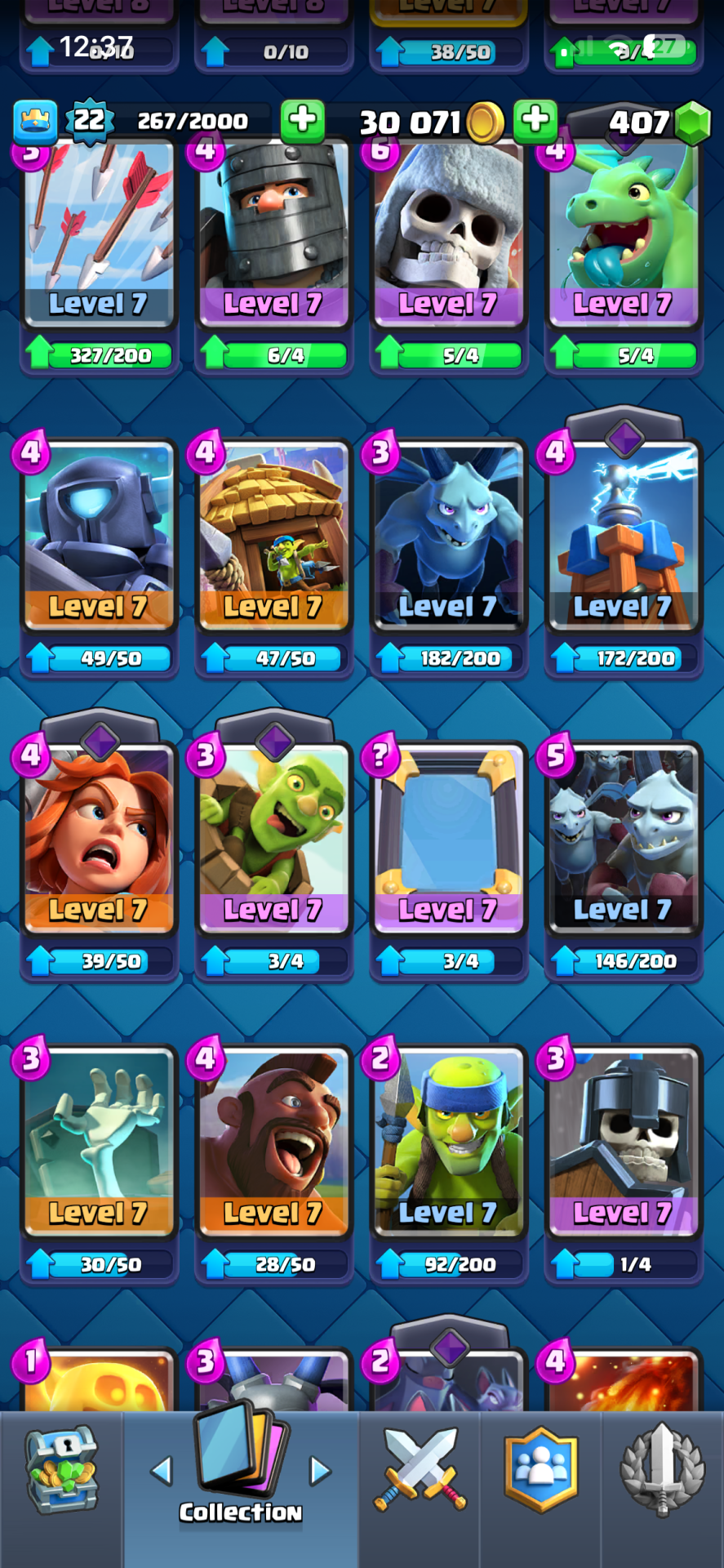Viewport: 724px width, 1568px height.
Task: Tap the green plus next to gold coins
Action: click(535, 121)
